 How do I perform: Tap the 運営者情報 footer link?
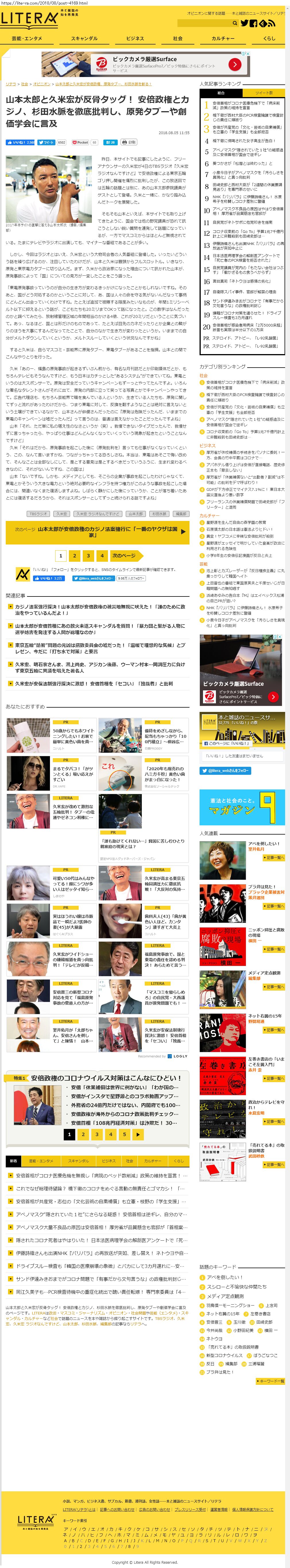(x=218, y=1509)
